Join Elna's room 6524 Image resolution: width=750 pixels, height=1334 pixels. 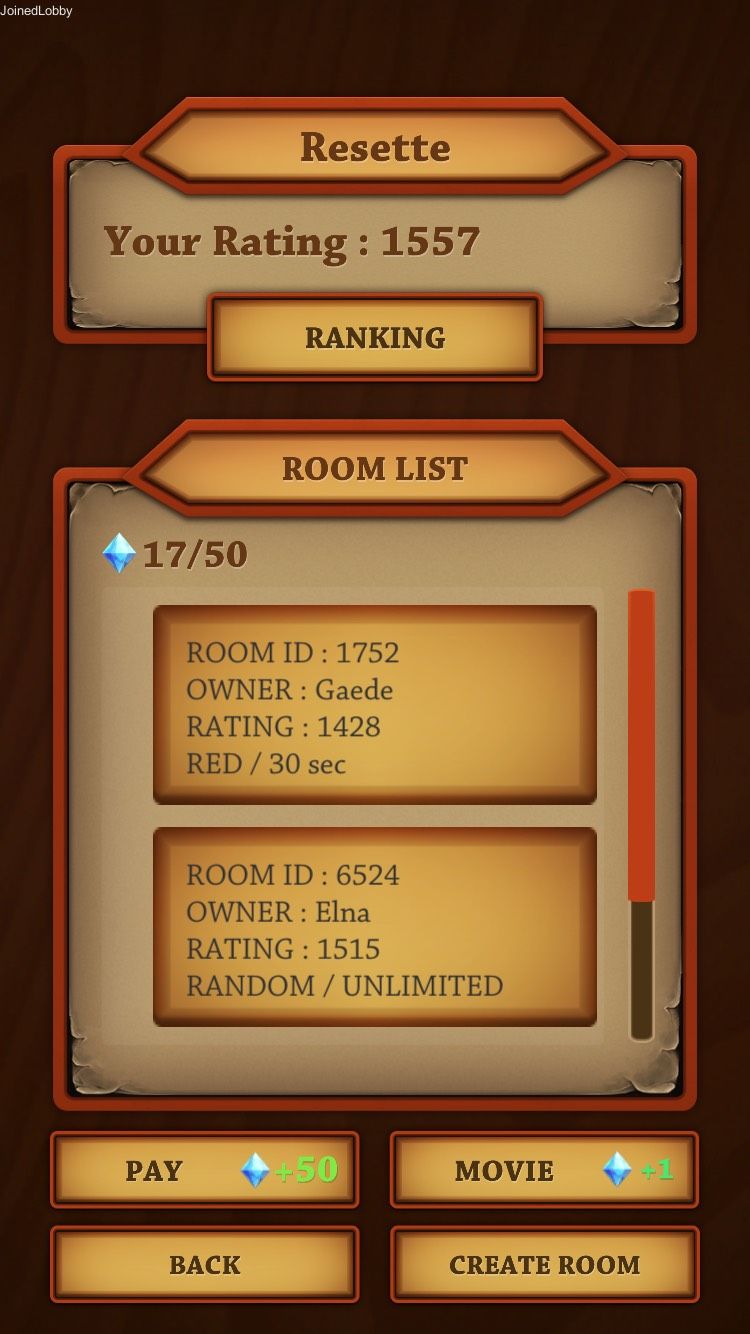coord(375,927)
